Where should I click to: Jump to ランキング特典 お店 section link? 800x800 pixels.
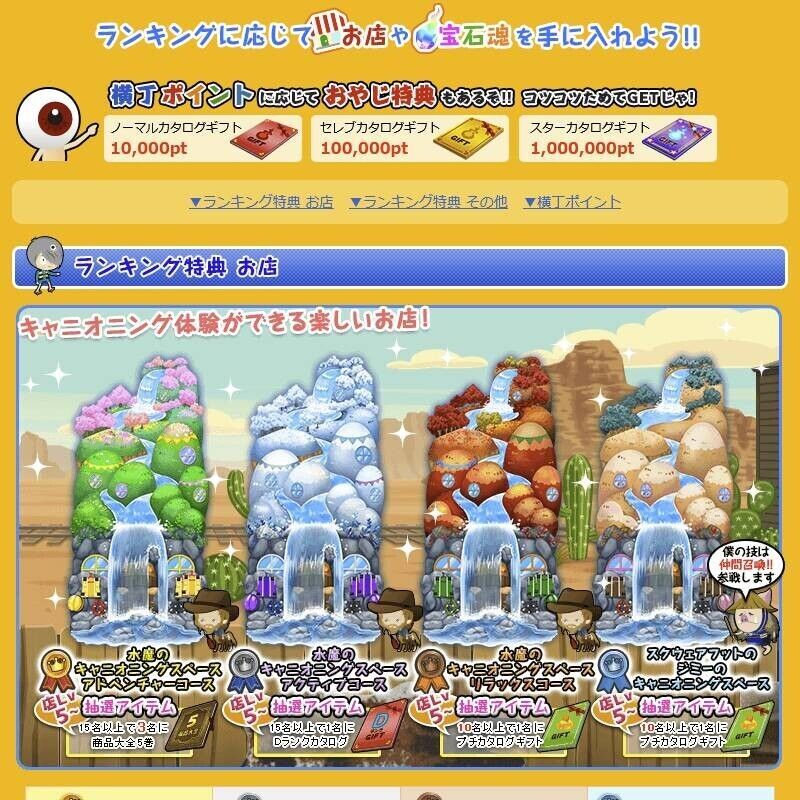261,202
